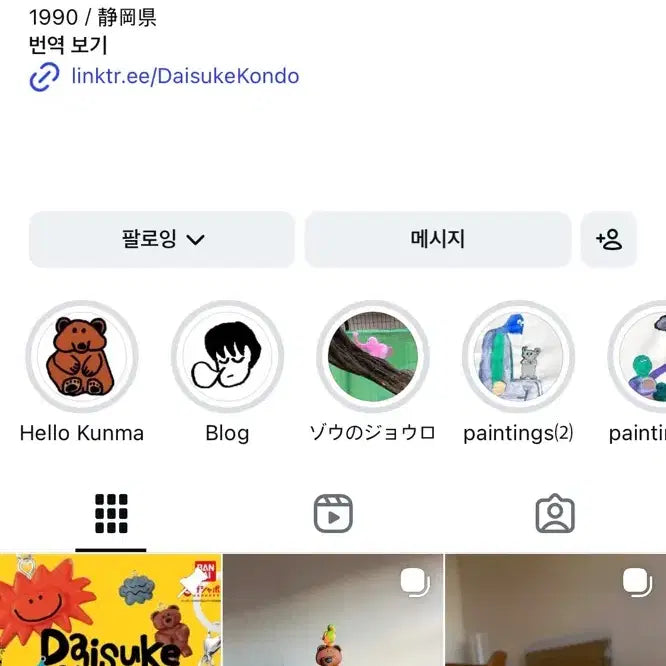Viewport: 666px width, 666px height.
Task: Open the pinned Daisuke poster post
Action: 110,612
